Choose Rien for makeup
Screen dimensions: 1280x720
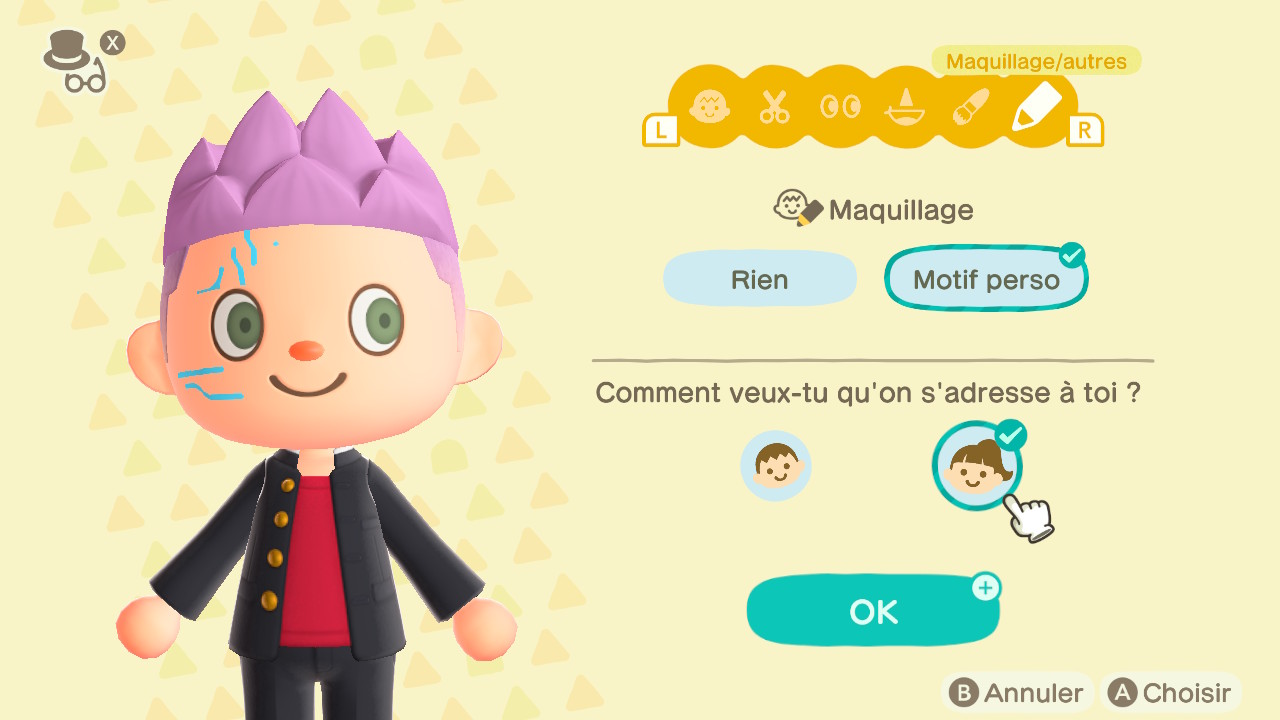click(x=760, y=279)
